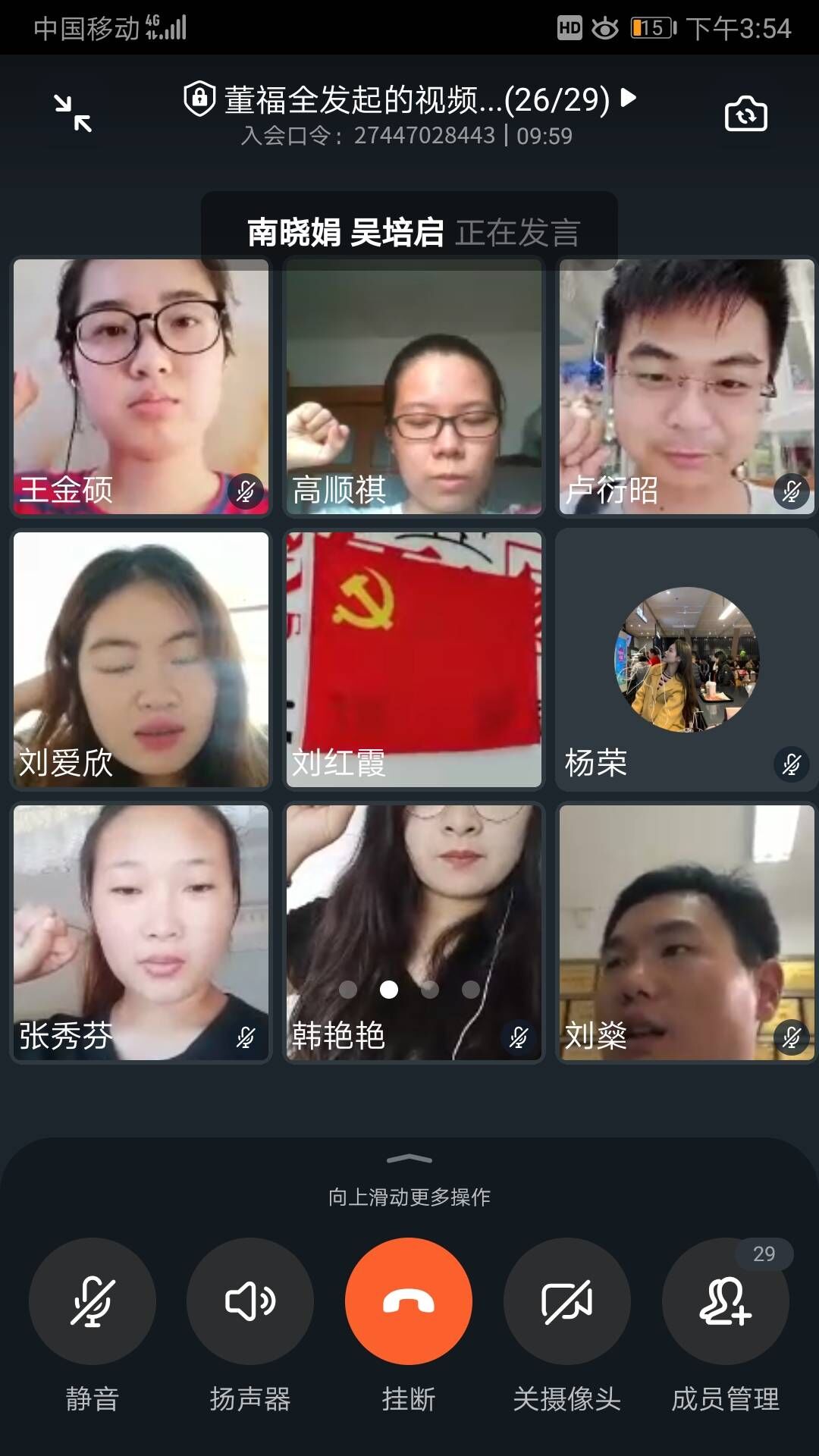Tap the 静音 mute microphone button
This screenshot has width=819, height=1456.
click(92, 1301)
